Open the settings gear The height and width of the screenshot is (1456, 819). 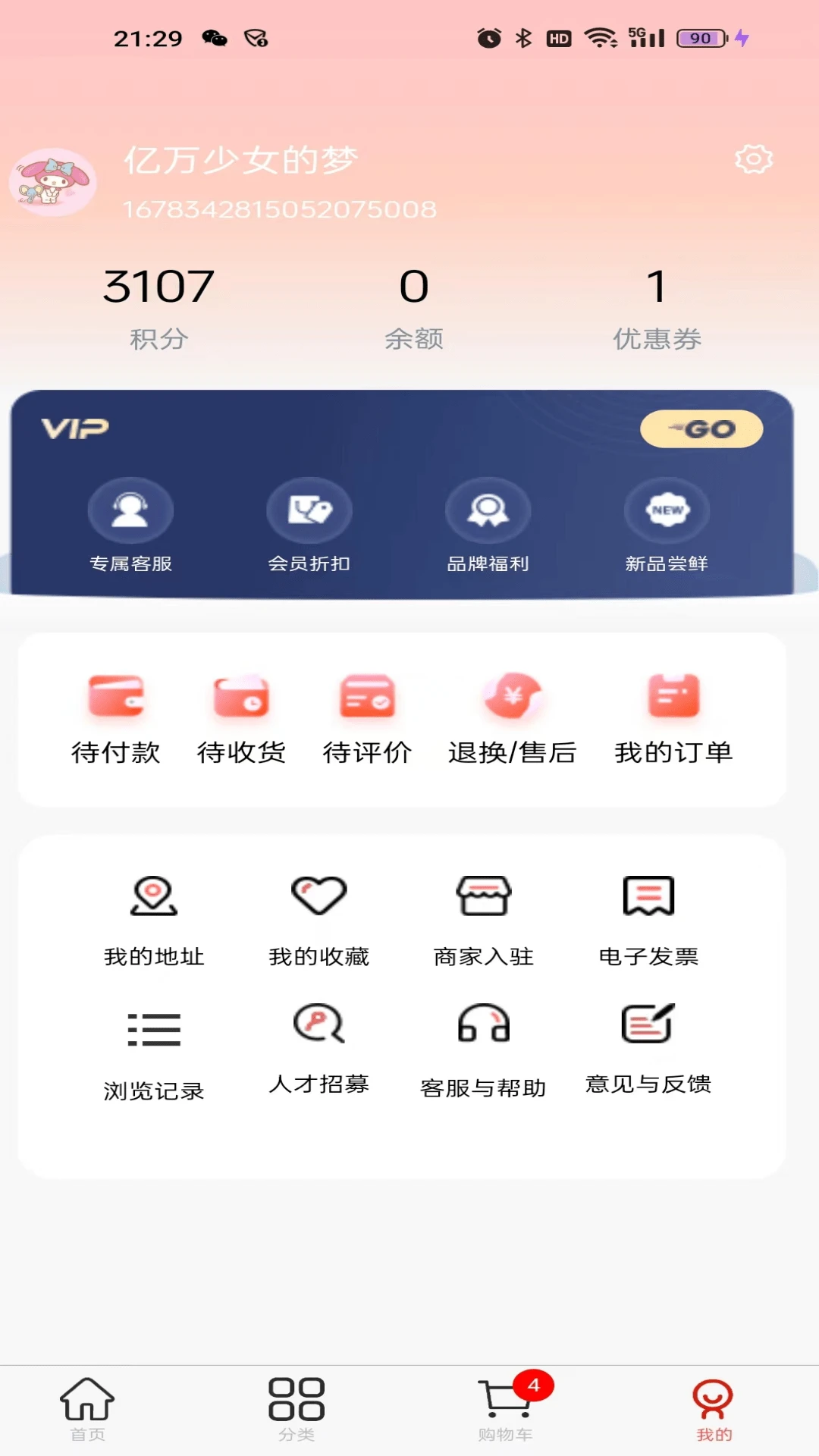(752, 159)
